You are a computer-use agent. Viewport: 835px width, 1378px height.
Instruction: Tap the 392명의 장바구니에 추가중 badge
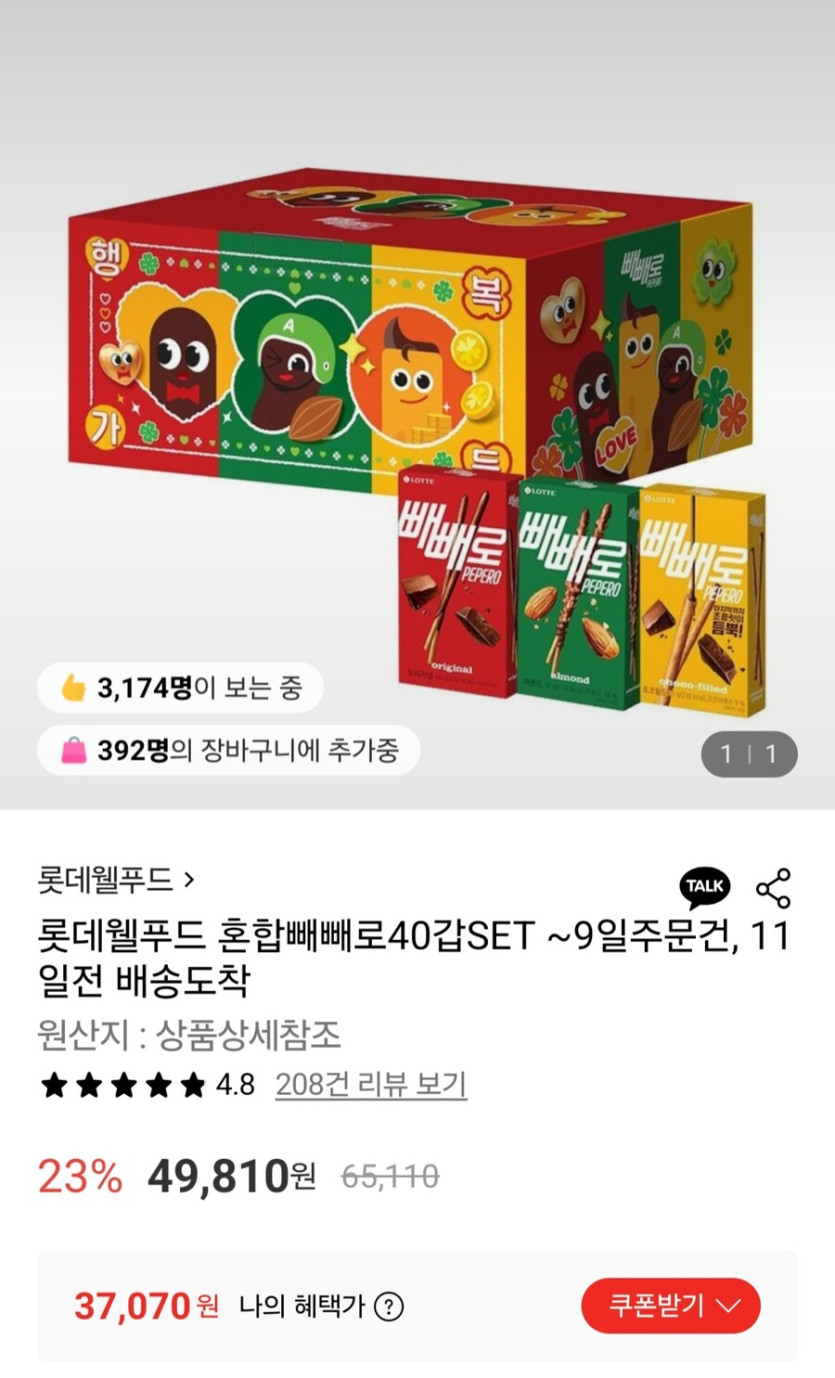tap(228, 750)
